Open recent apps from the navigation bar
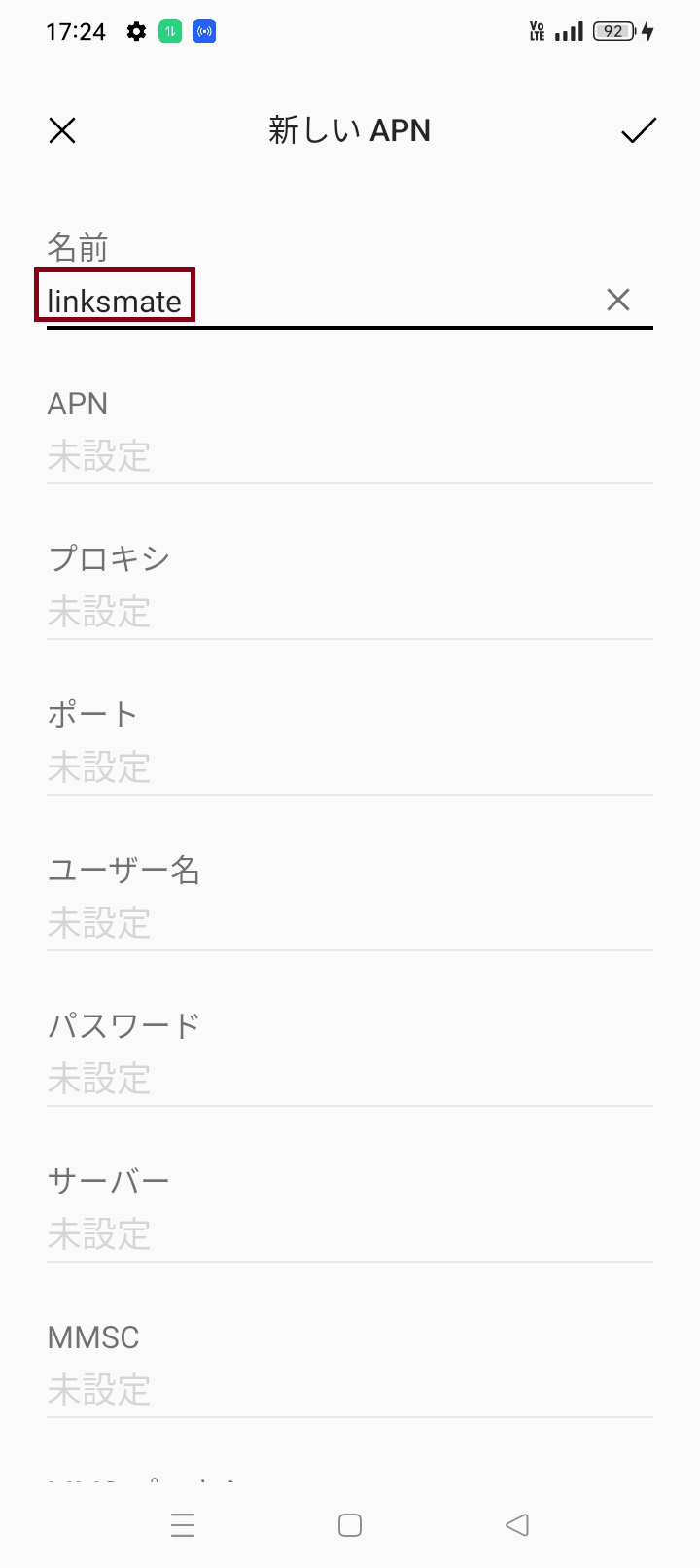Image resolution: width=700 pixels, height=1568 pixels. point(183,1525)
